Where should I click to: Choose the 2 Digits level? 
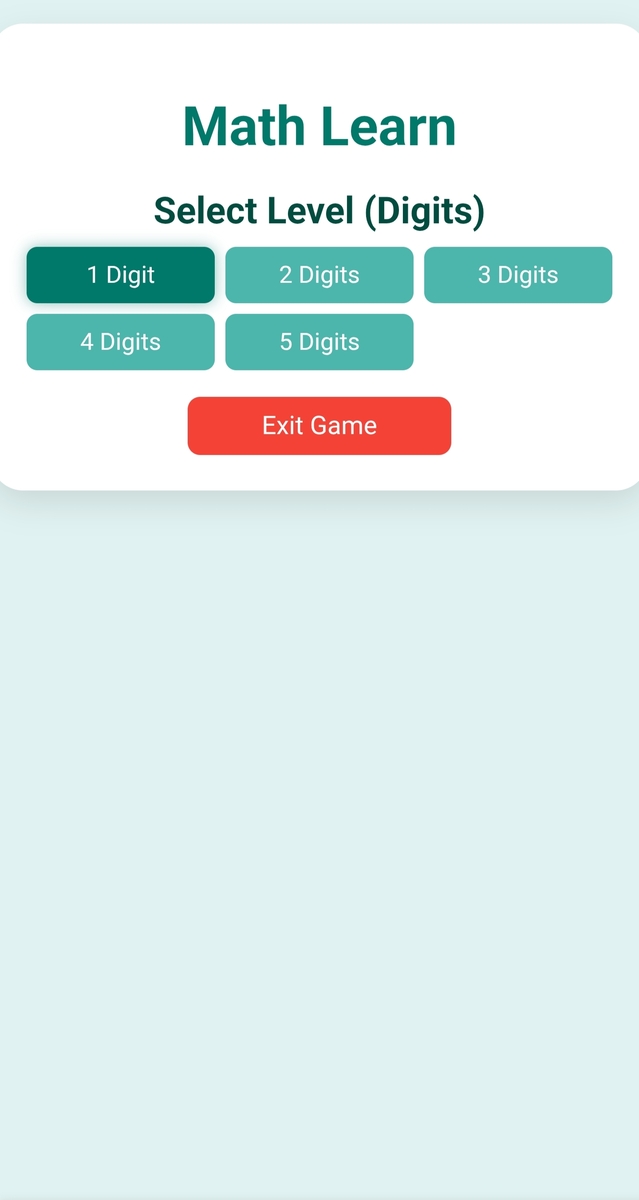(x=319, y=274)
